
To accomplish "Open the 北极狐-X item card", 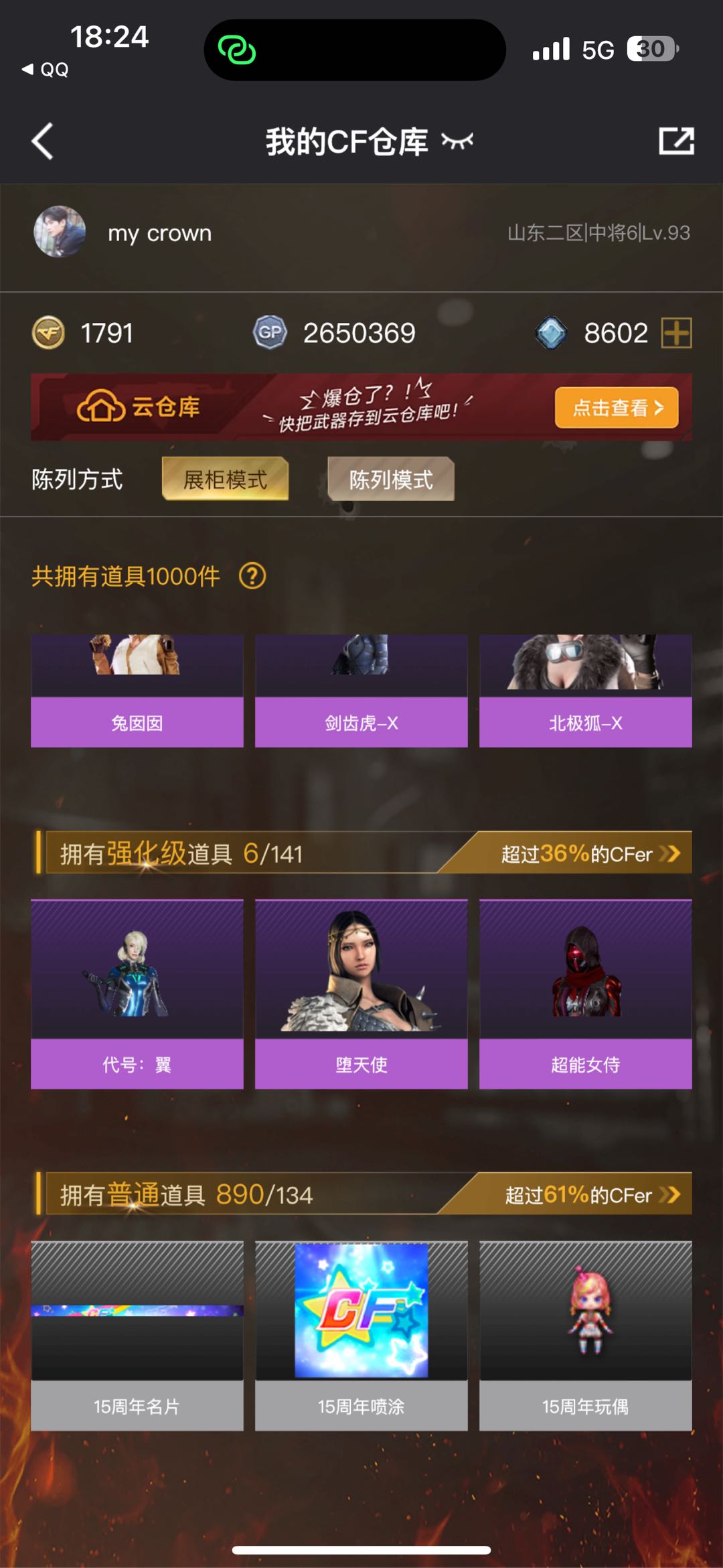I will (586, 691).
